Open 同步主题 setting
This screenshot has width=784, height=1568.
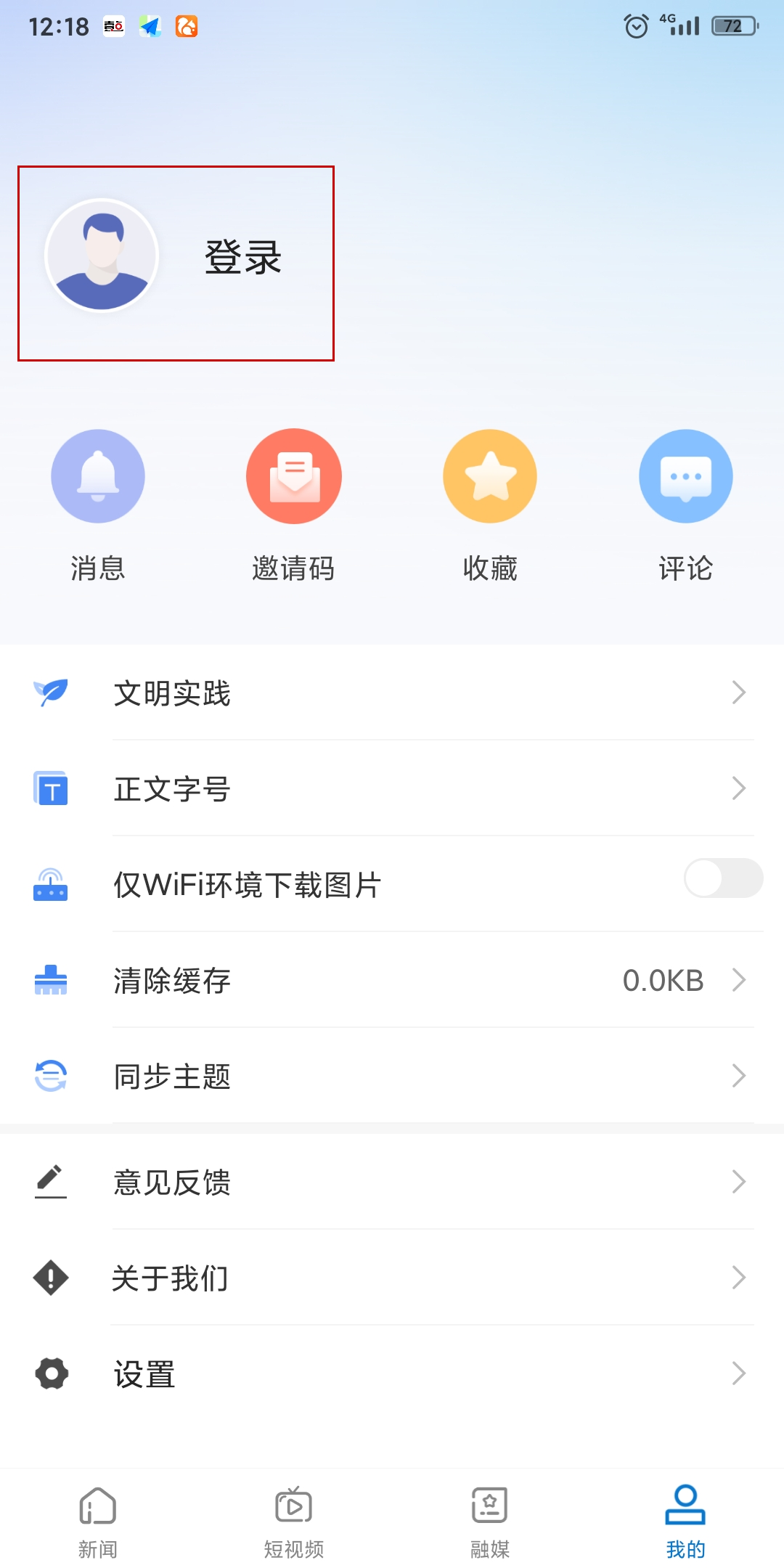coord(392,1076)
